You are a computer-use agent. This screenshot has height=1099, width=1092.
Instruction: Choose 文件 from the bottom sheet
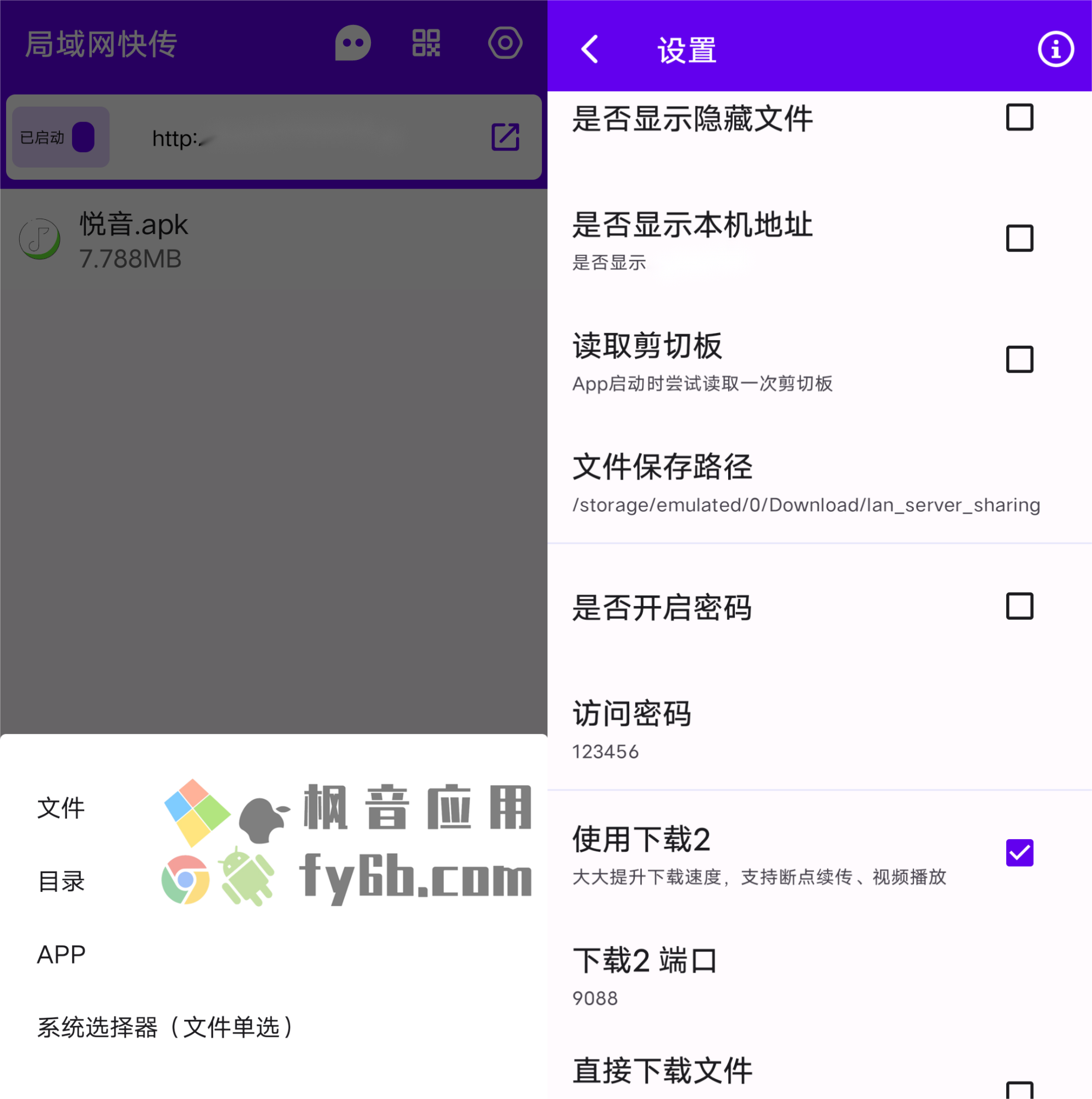click(x=62, y=808)
